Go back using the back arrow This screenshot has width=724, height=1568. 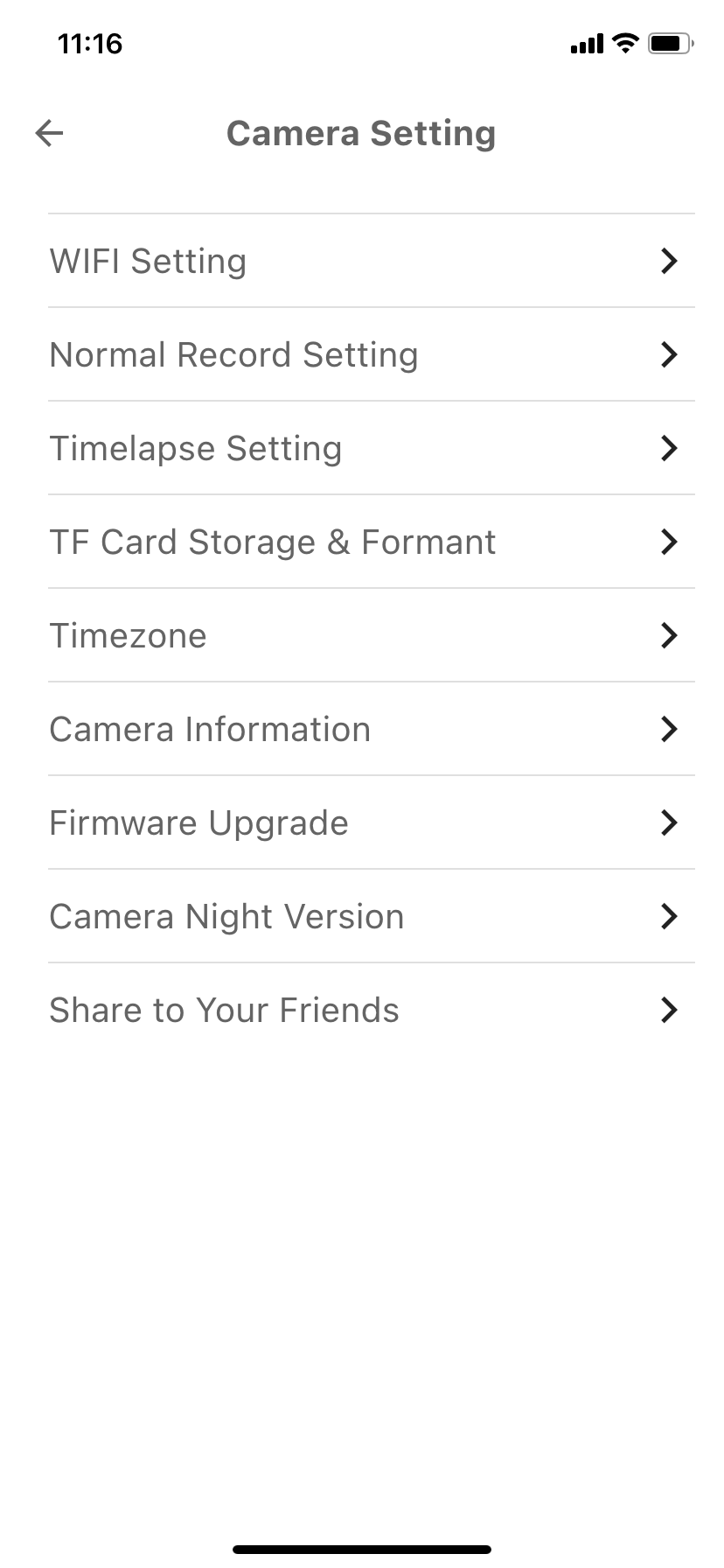(50, 134)
